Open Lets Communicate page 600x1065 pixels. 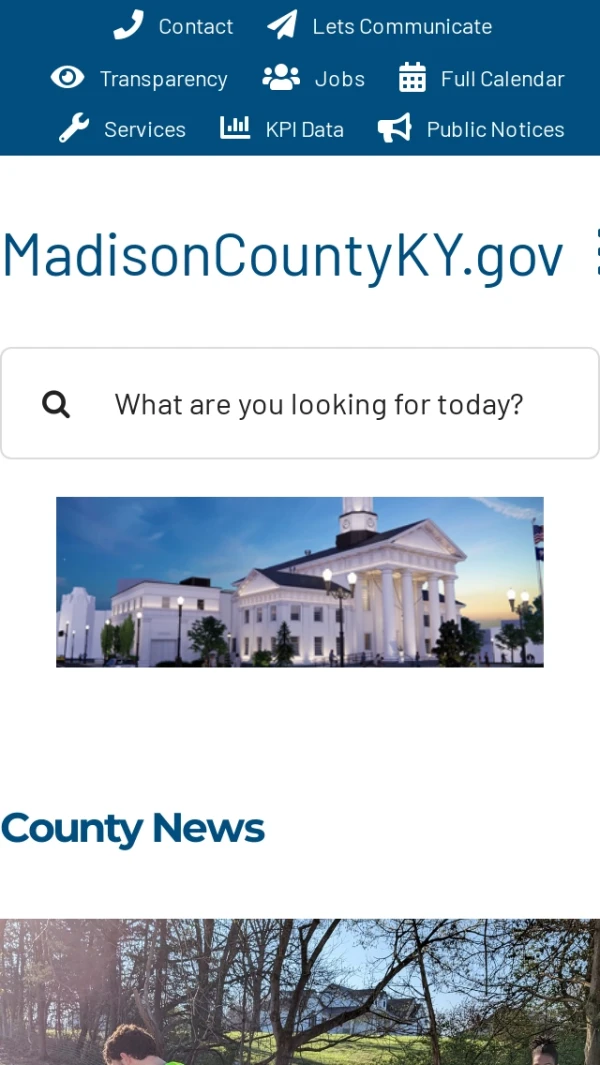(381, 26)
